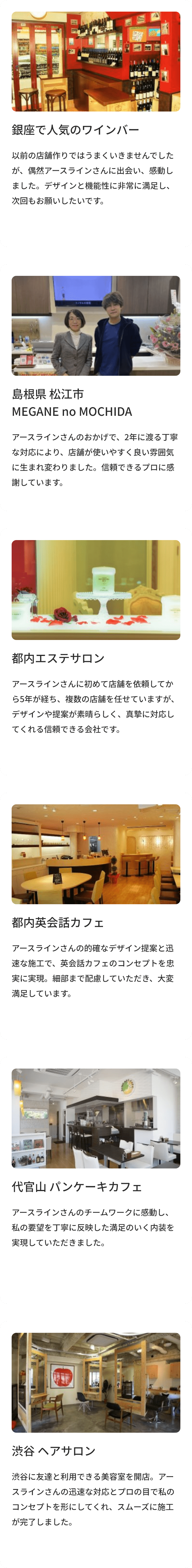Select the 都内英会話カフェ card

96,922
